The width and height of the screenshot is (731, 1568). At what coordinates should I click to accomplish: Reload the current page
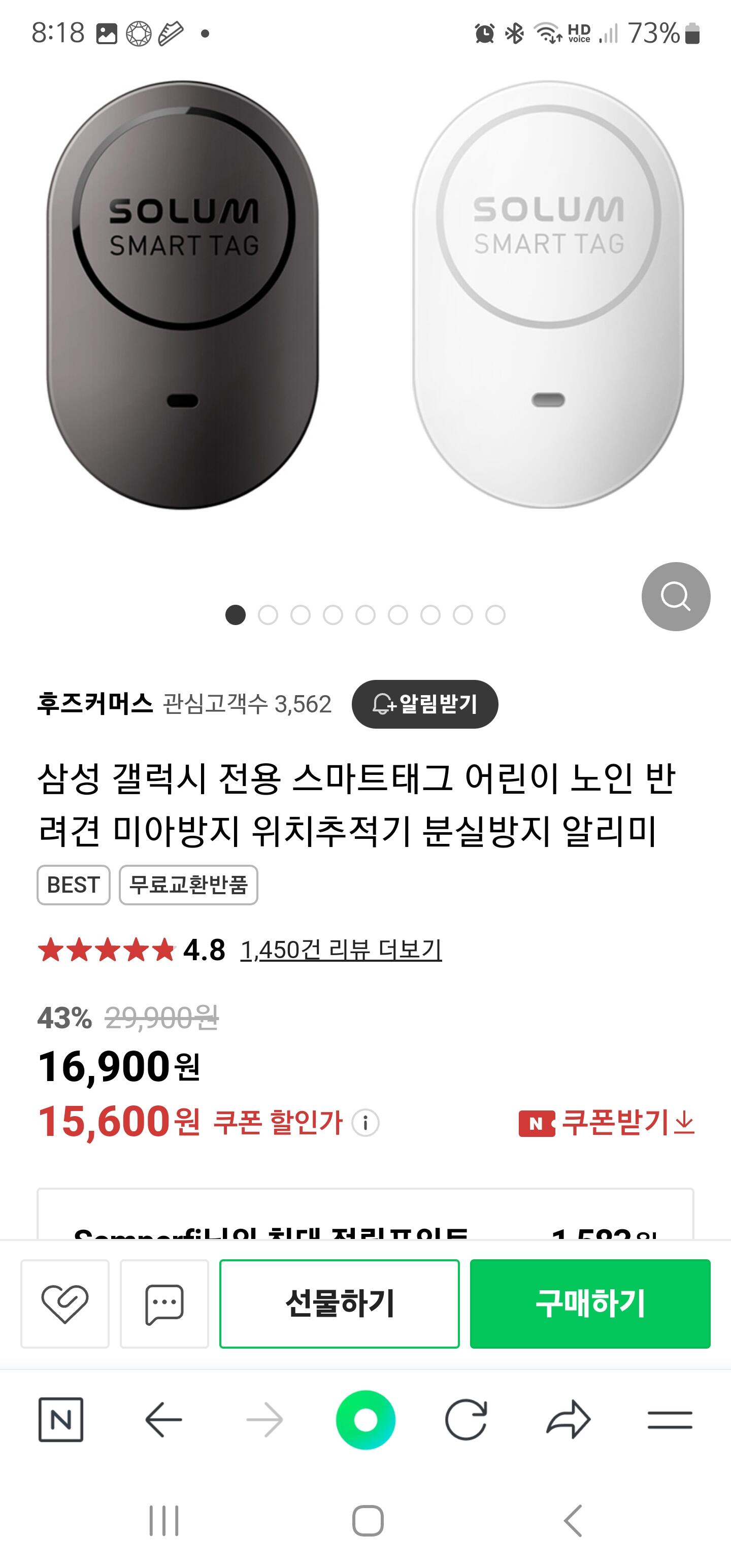point(466,1420)
